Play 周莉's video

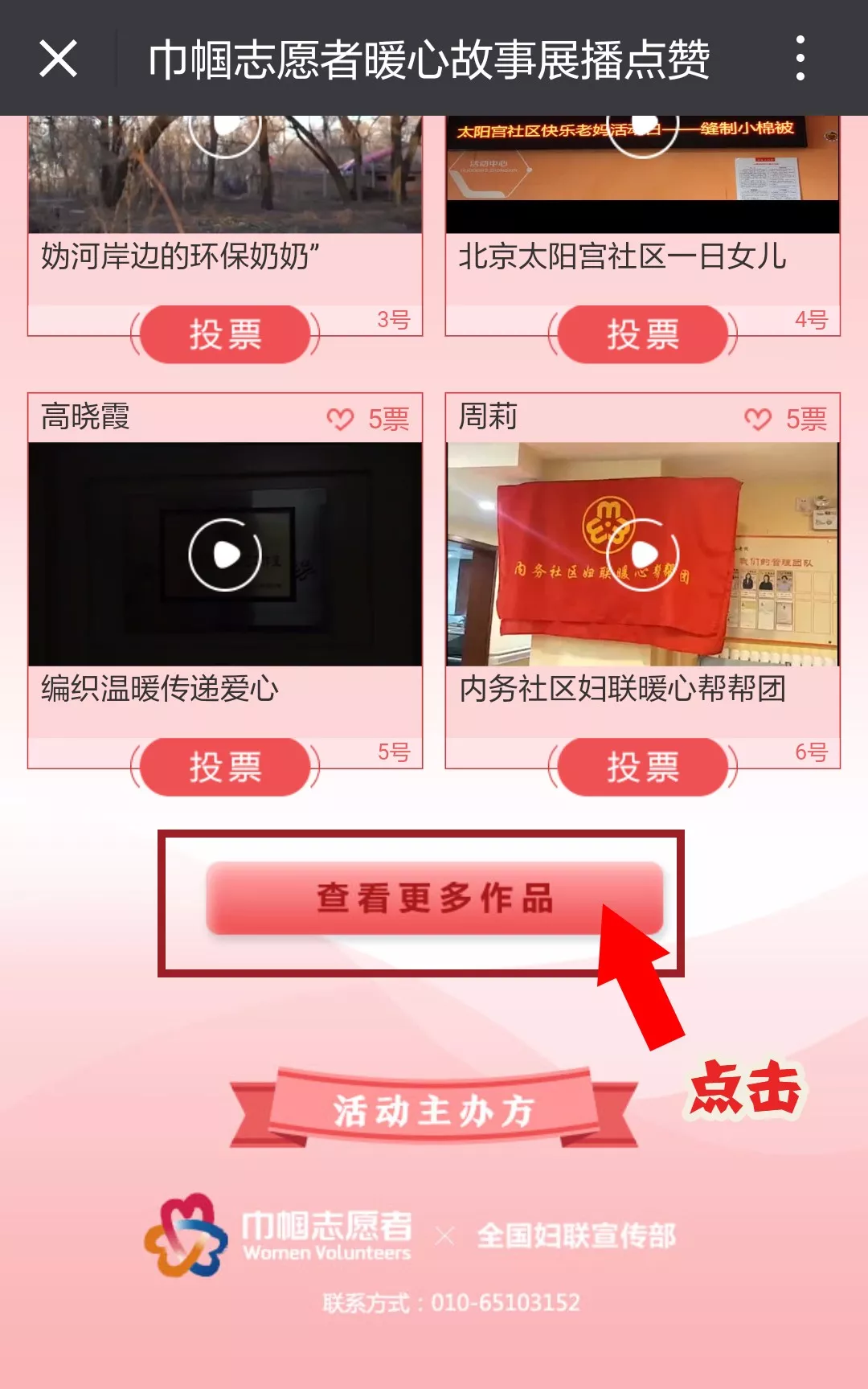(643, 555)
